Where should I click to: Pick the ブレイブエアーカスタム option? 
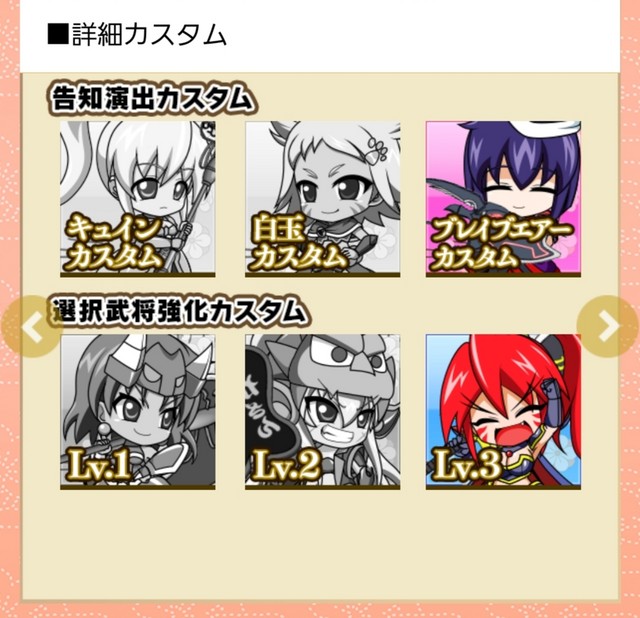click(x=503, y=198)
